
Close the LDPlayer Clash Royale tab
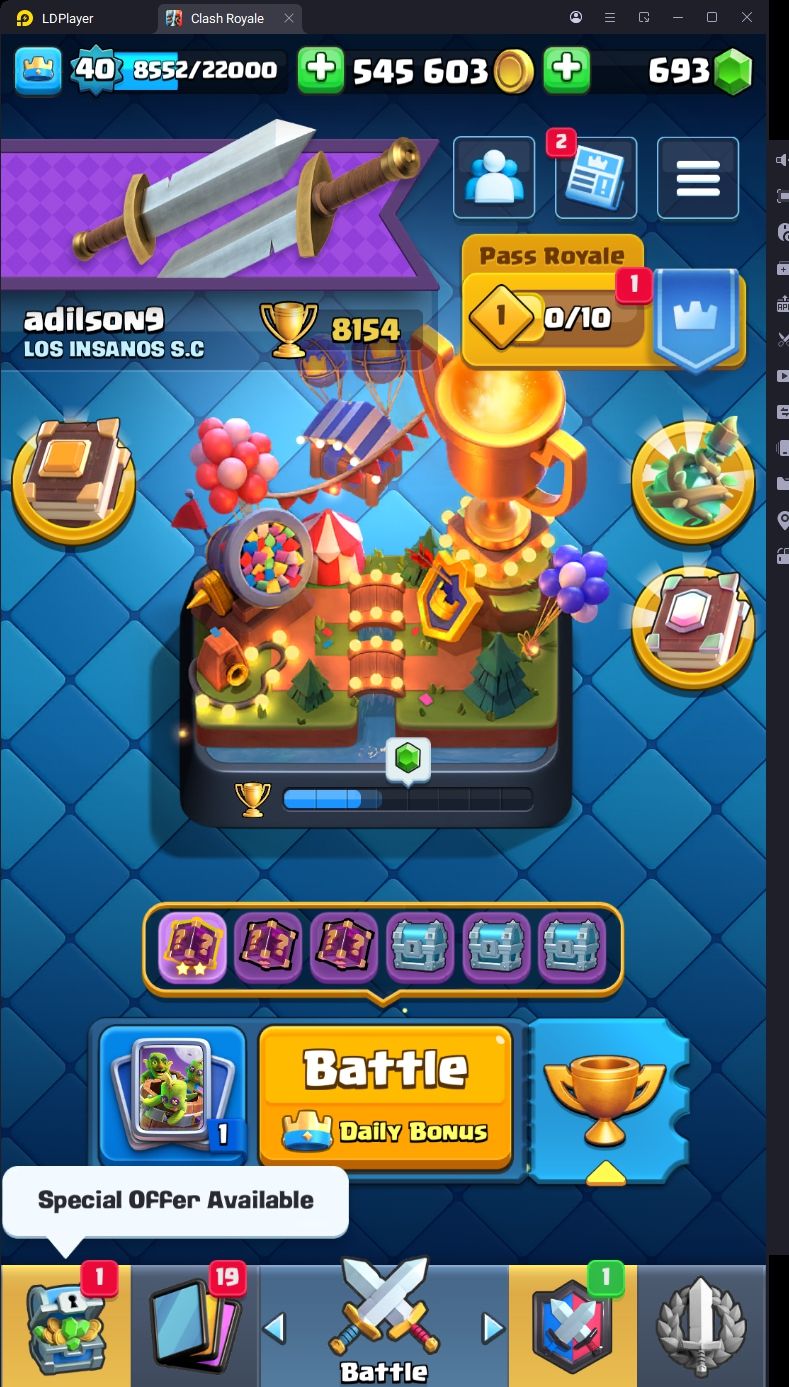(x=289, y=18)
